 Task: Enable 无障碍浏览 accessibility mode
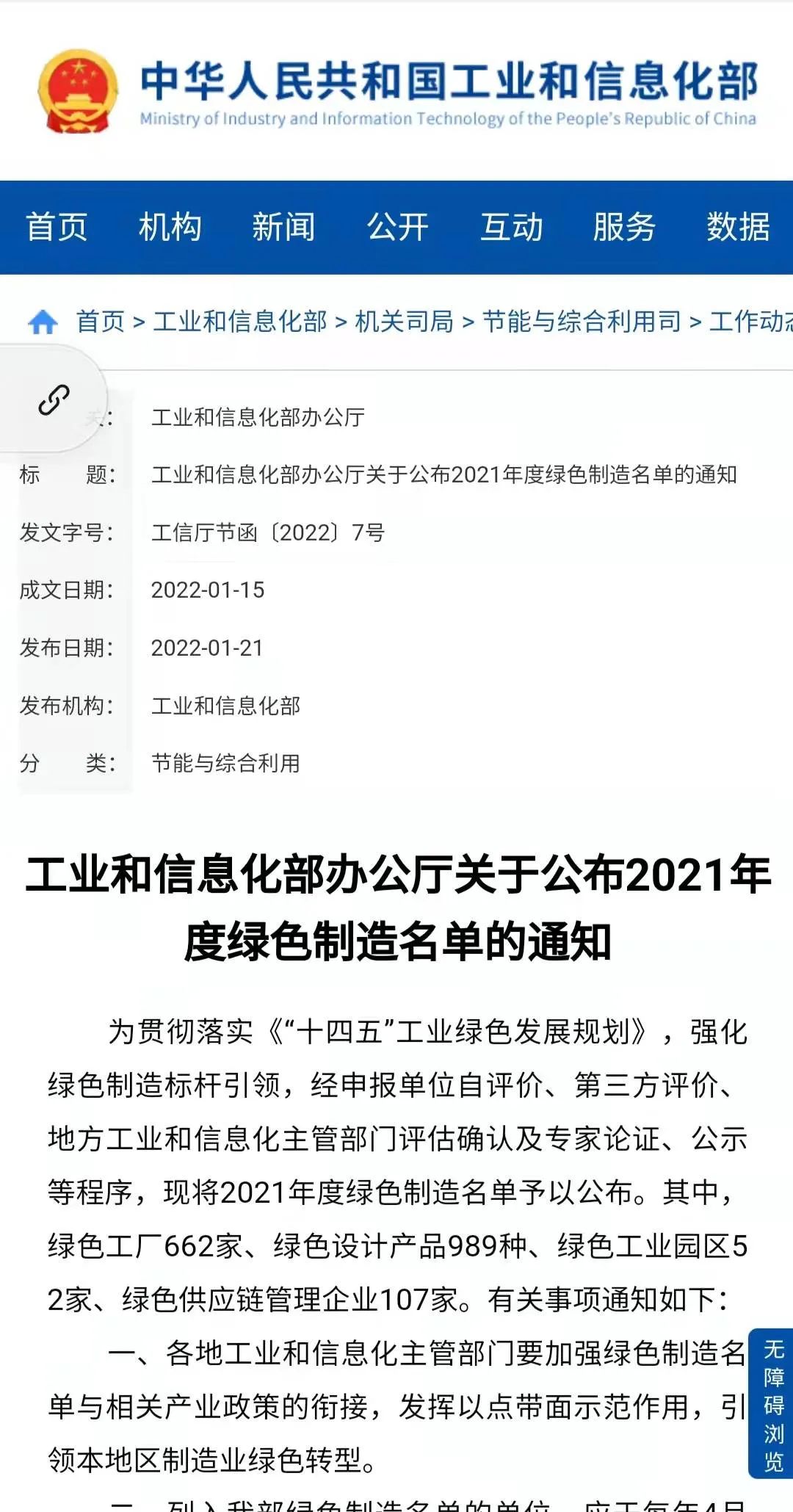click(x=772, y=1404)
